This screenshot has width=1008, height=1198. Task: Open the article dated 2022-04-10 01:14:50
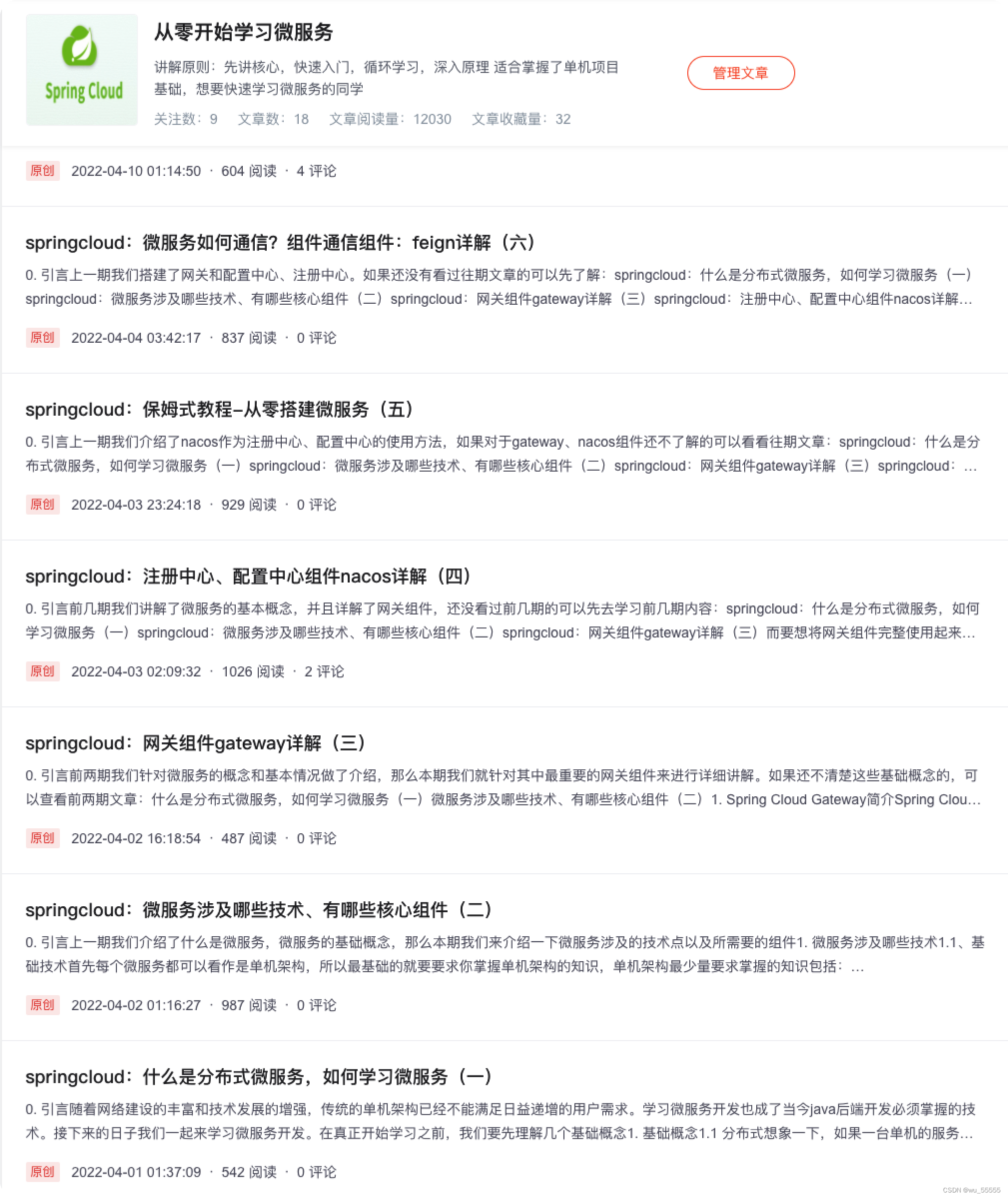point(135,171)
